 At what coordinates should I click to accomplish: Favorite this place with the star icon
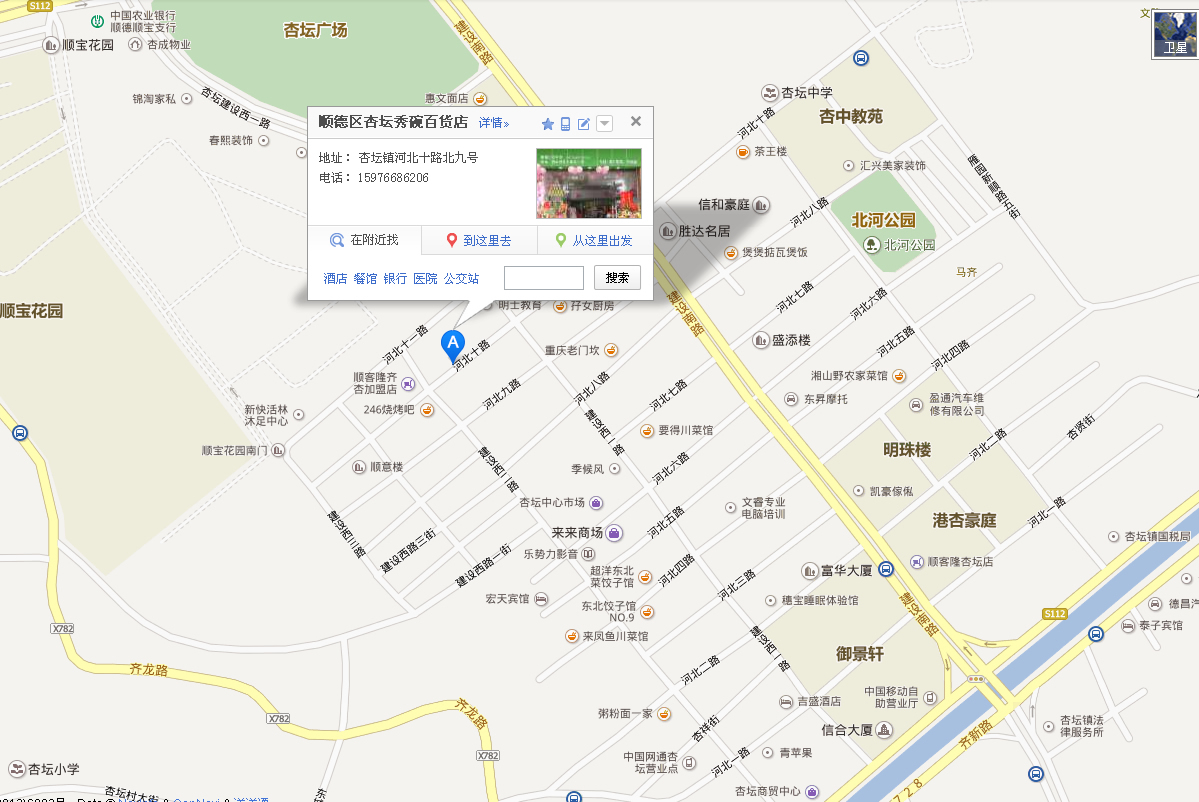coord(547,124)
